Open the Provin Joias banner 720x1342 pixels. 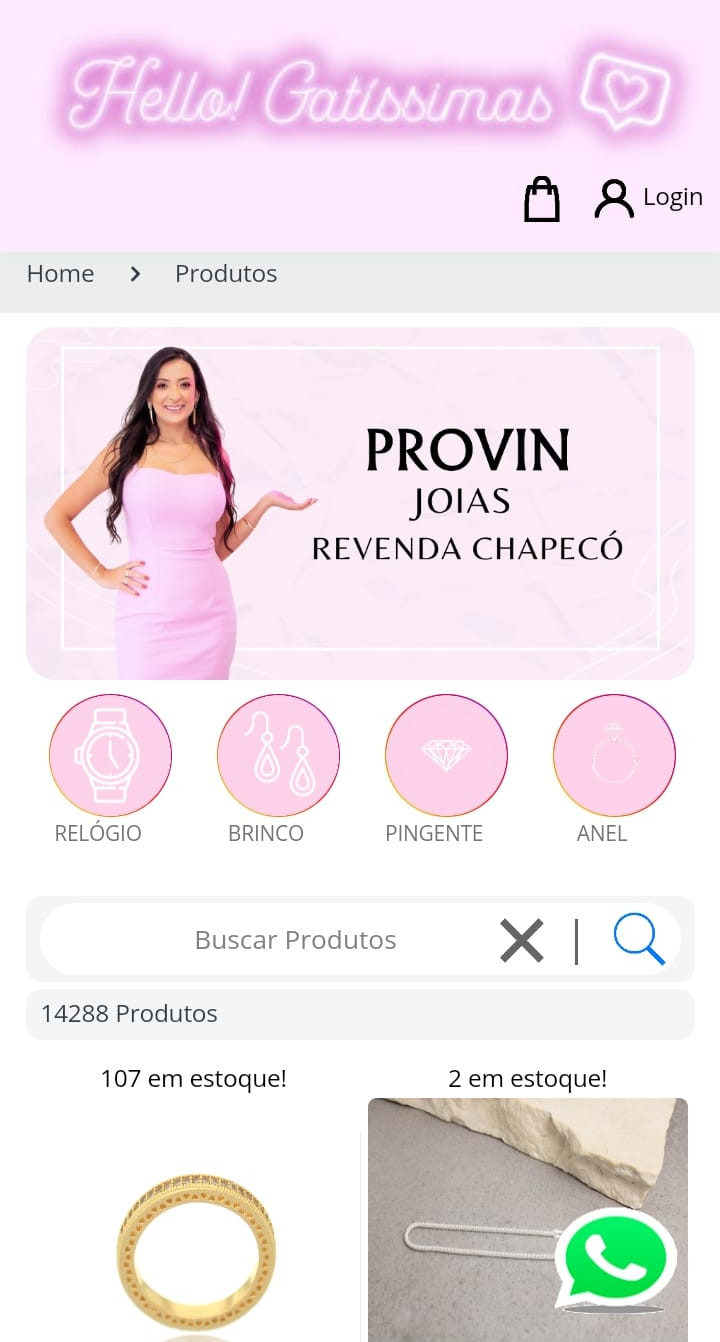pyautogui.click(x=360, y=503)
